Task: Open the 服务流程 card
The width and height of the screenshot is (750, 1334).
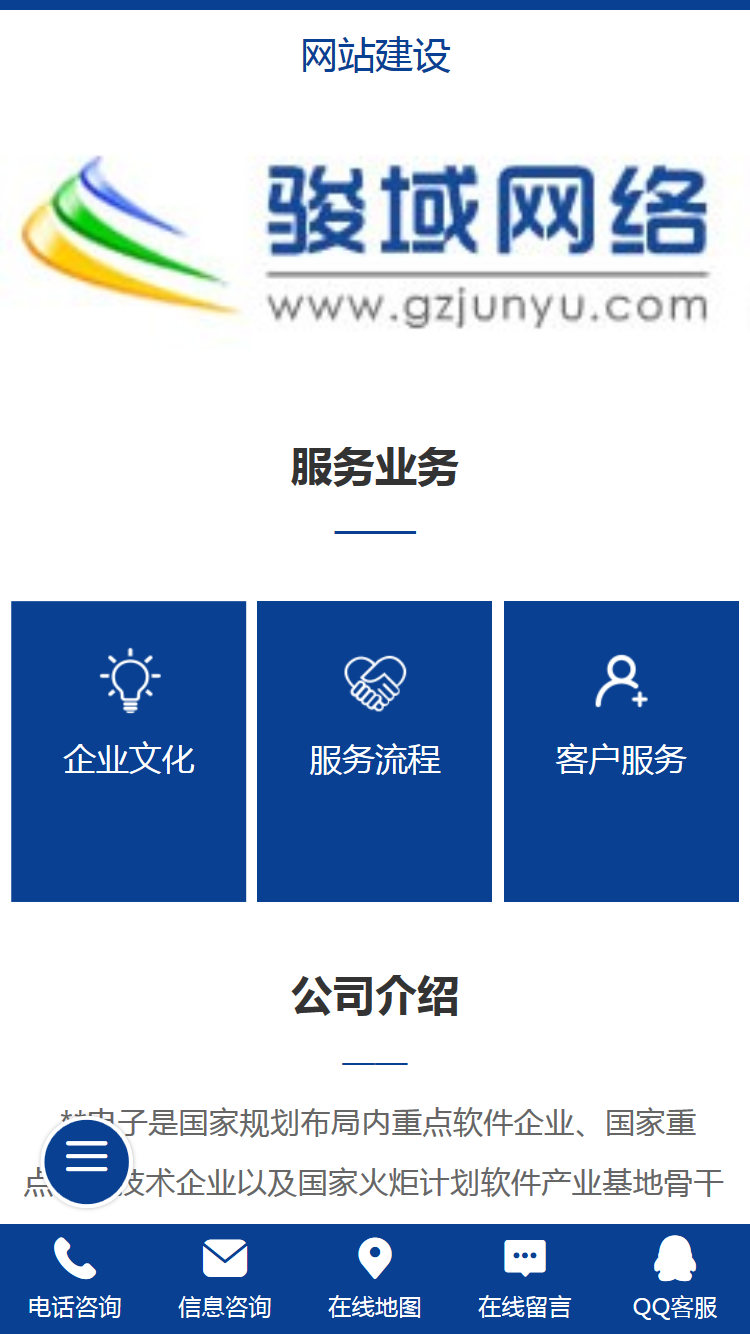Action: (x=374, y=751)
